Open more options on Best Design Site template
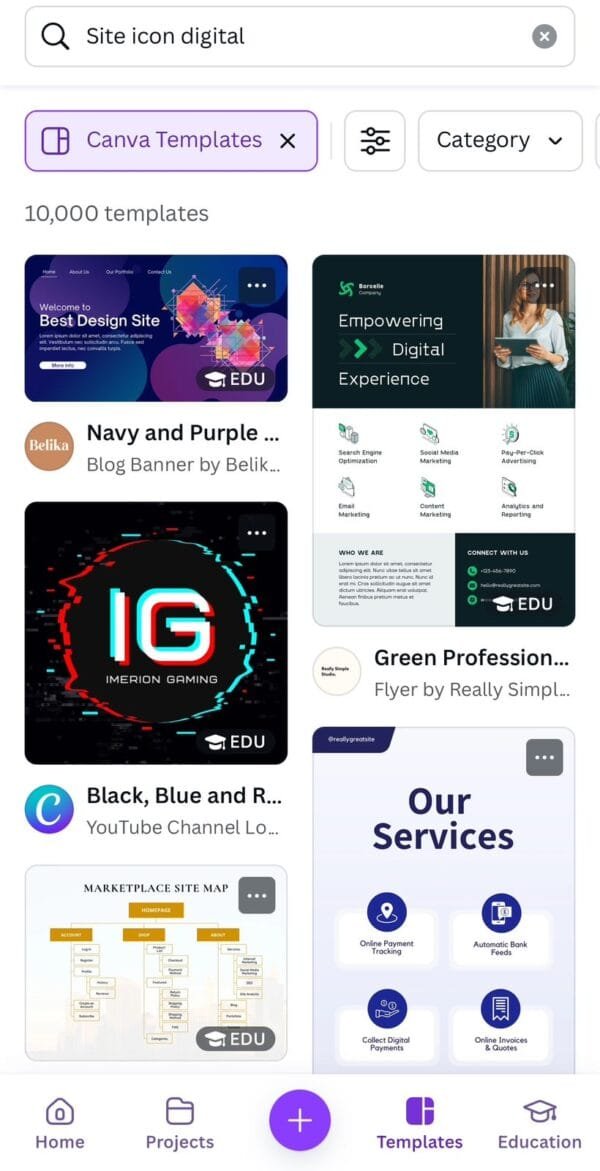 (x=257, y=286)
